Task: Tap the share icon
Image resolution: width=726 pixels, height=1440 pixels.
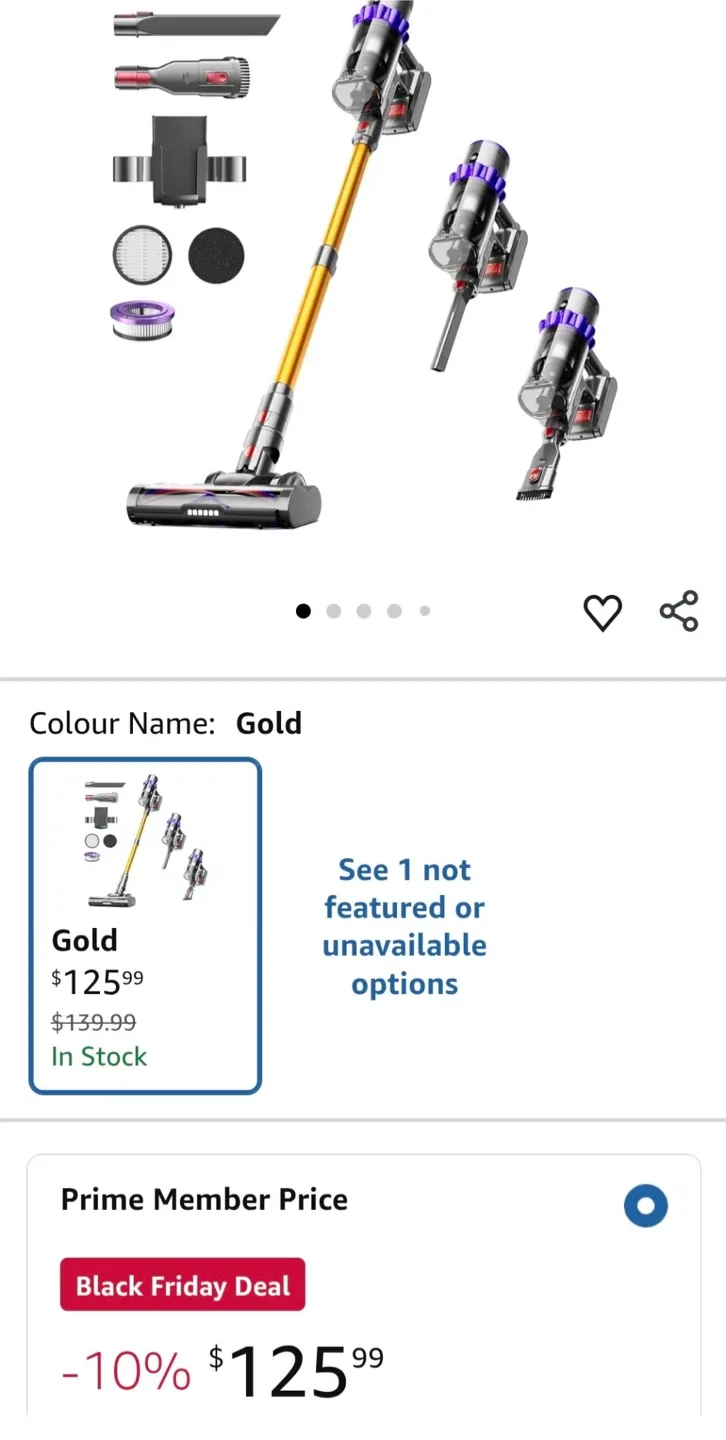Action: point(679,610)
